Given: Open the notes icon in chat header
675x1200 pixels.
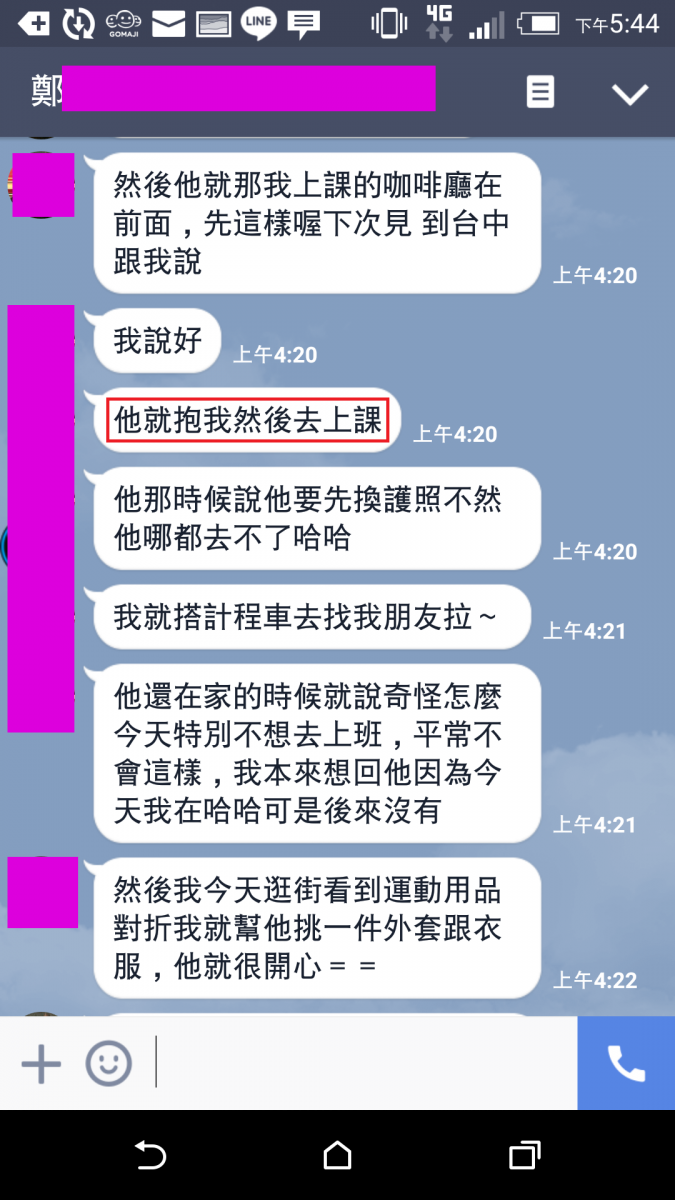Looking at the screenshot, I should (540, 93).
